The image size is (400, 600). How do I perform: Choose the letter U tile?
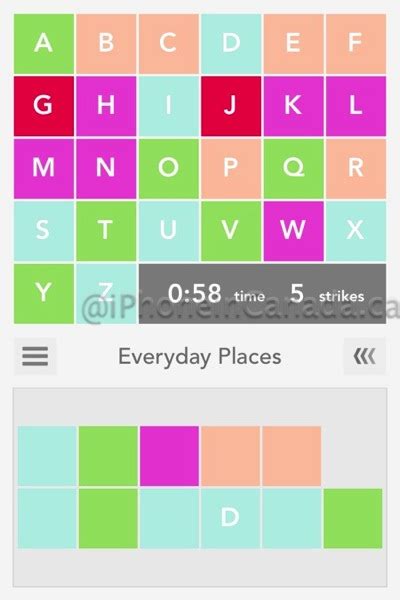(x=169, y=231)
